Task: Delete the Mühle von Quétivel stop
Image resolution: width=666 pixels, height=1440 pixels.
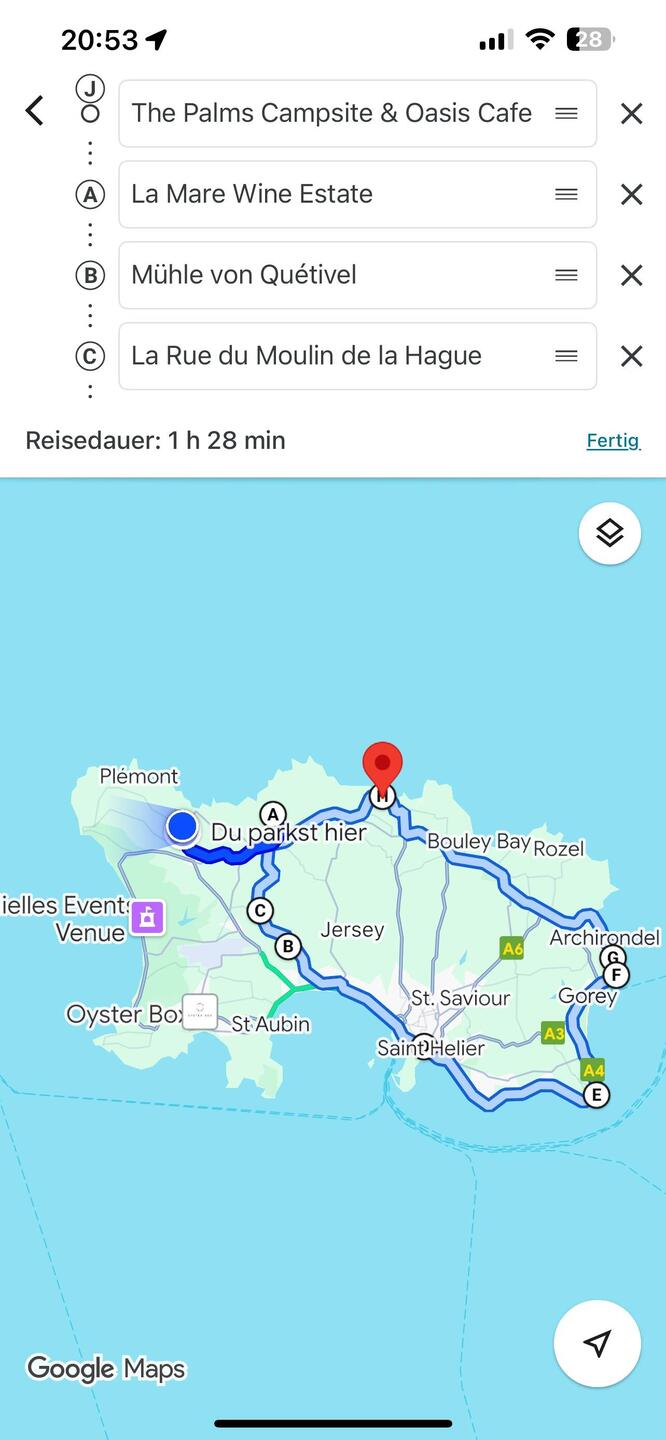Action: 631,275
